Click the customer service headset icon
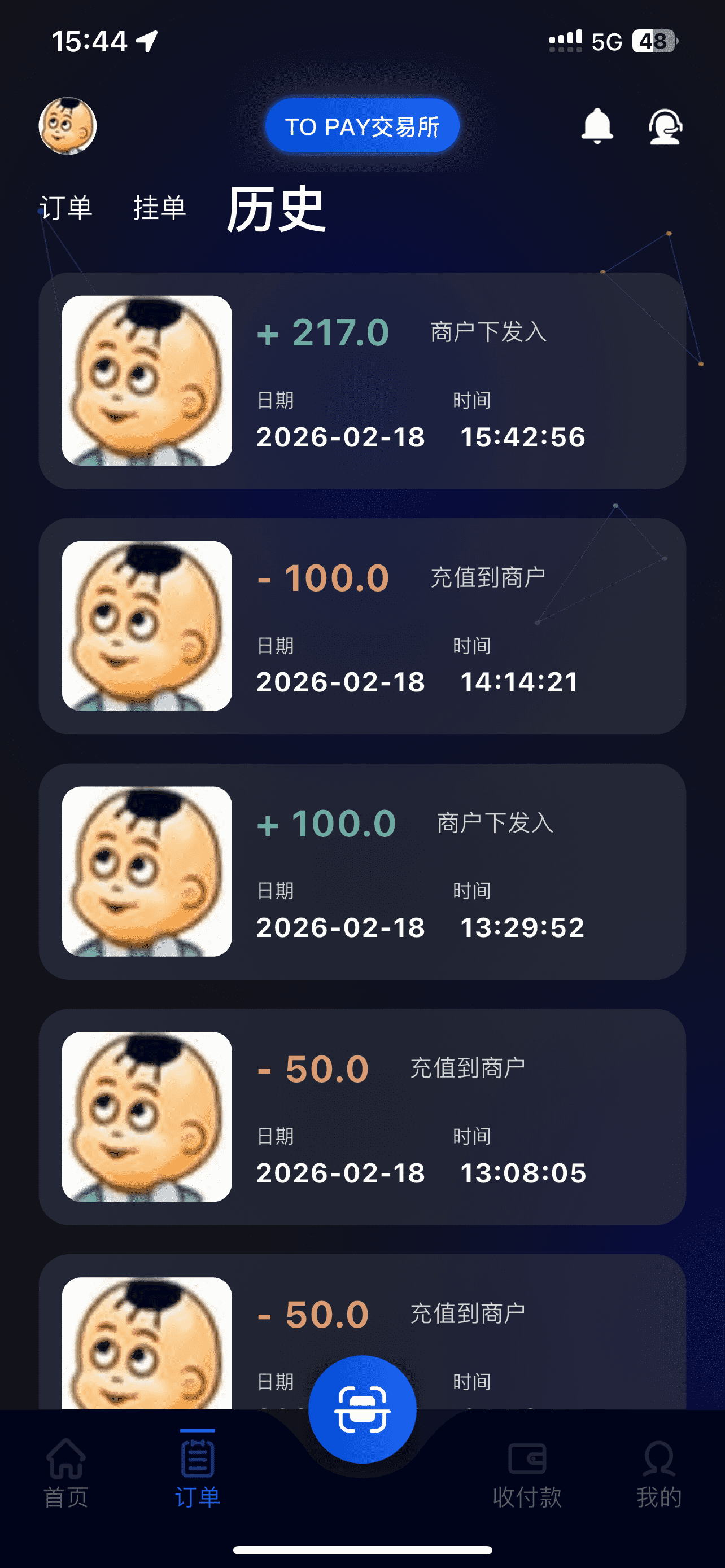Screen dimensions: 725x1568 (665, 125)
